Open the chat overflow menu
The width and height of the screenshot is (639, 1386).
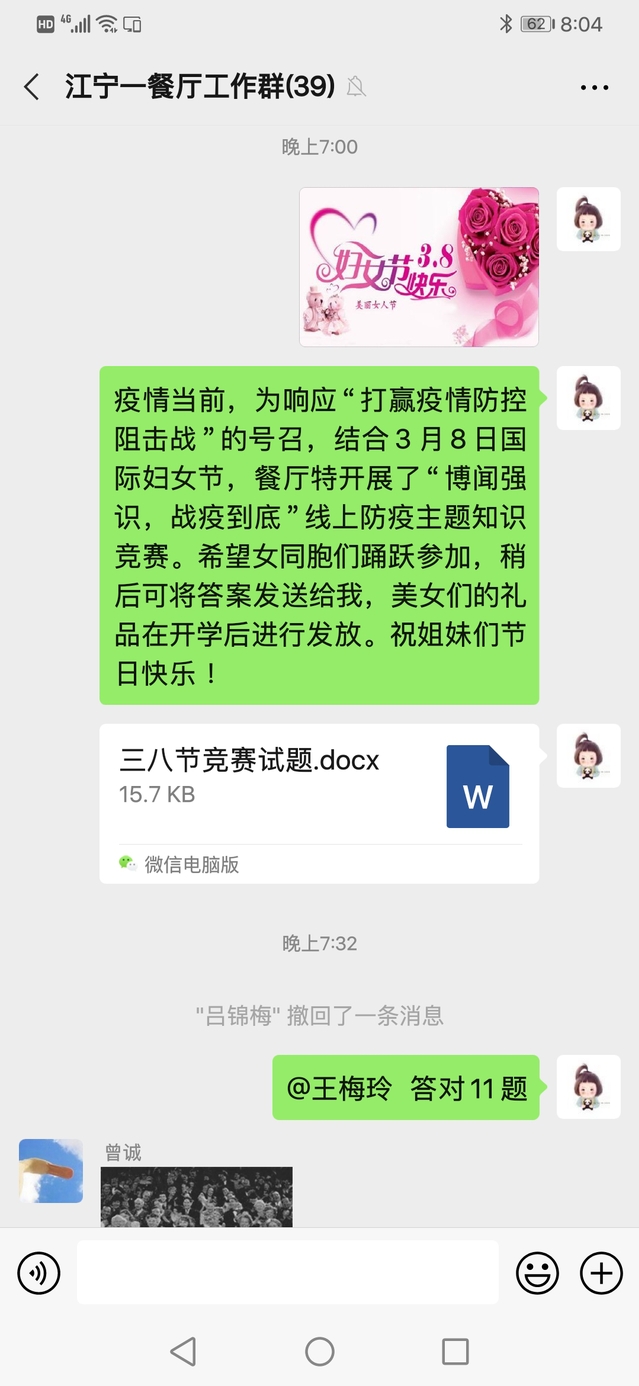594,88
